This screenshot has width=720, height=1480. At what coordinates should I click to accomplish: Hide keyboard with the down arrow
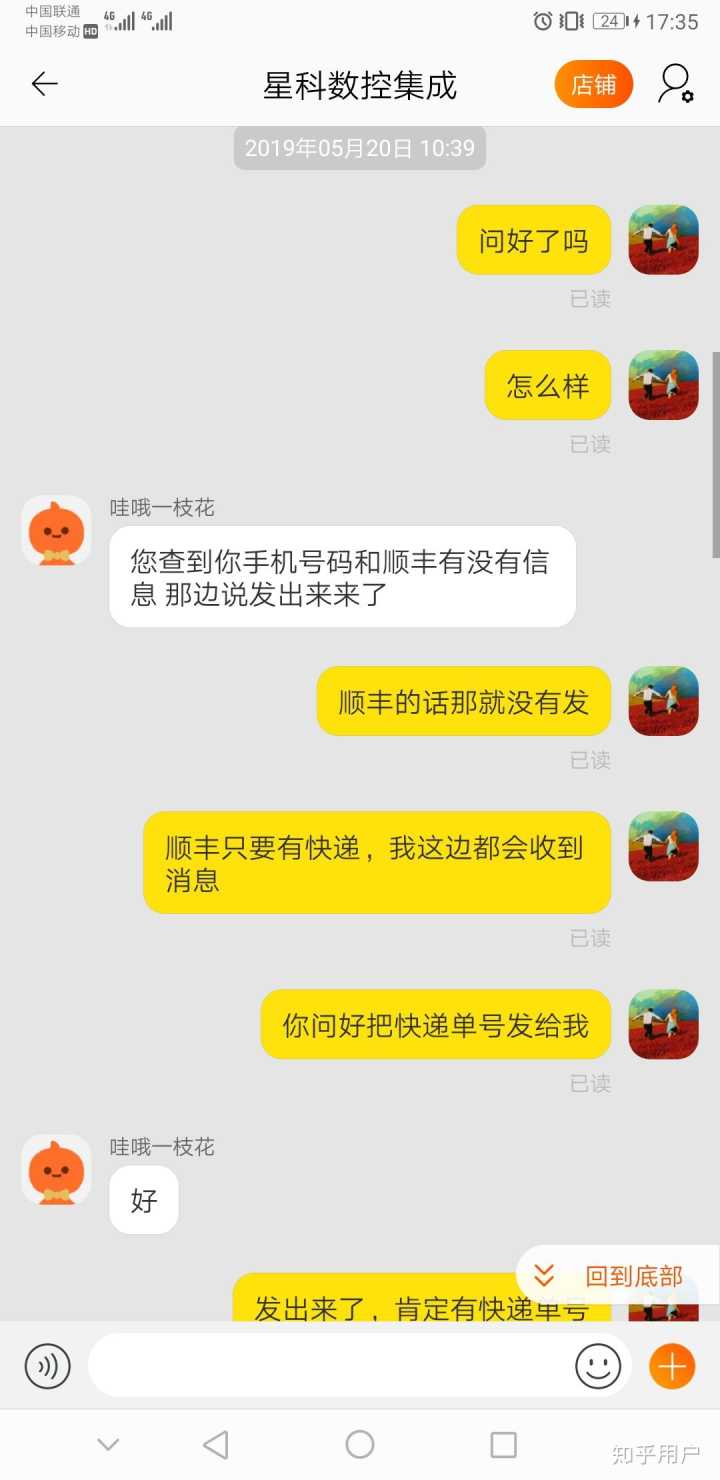click(108, 1444)
